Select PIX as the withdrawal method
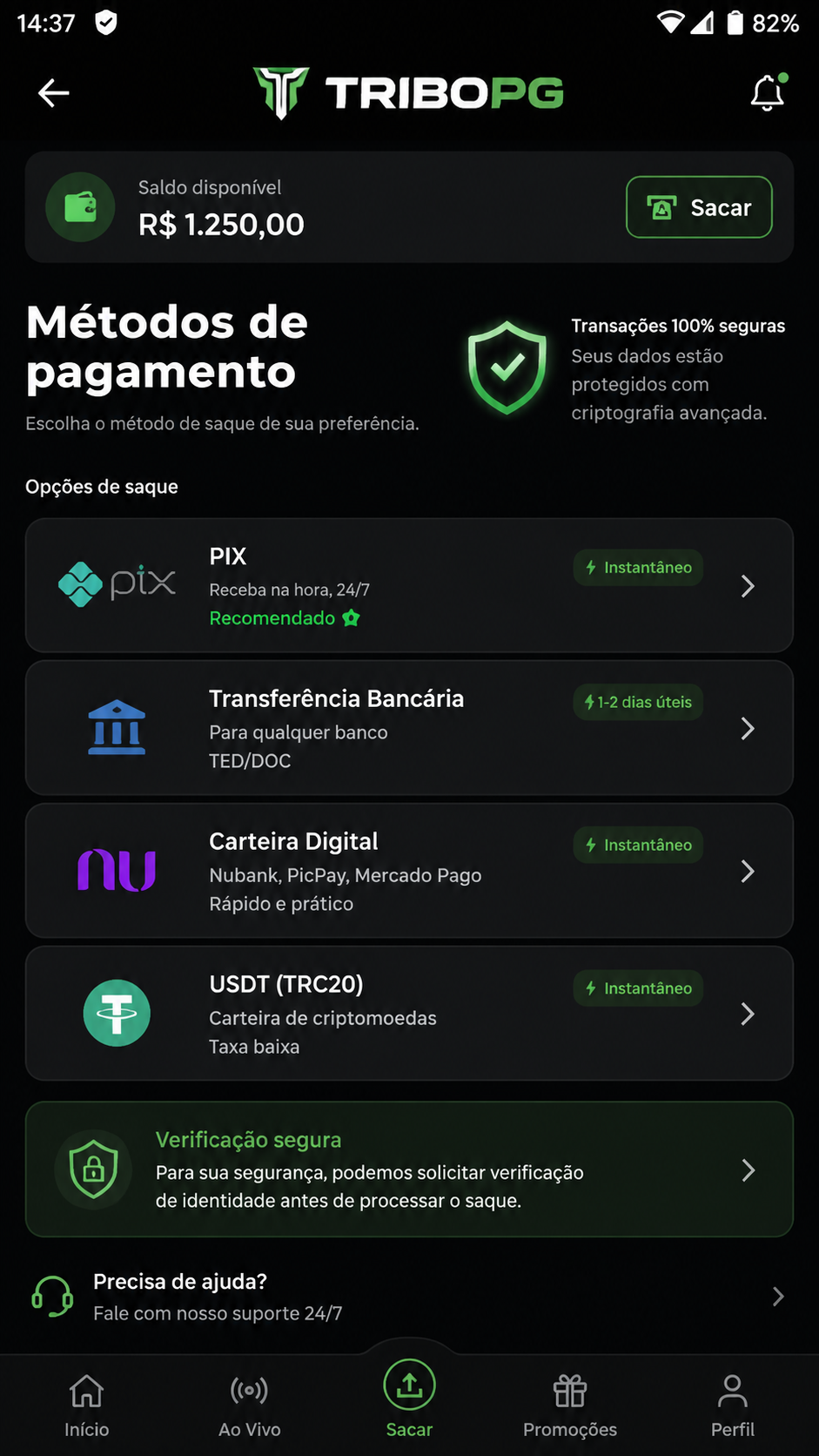 tap(409, 585)
